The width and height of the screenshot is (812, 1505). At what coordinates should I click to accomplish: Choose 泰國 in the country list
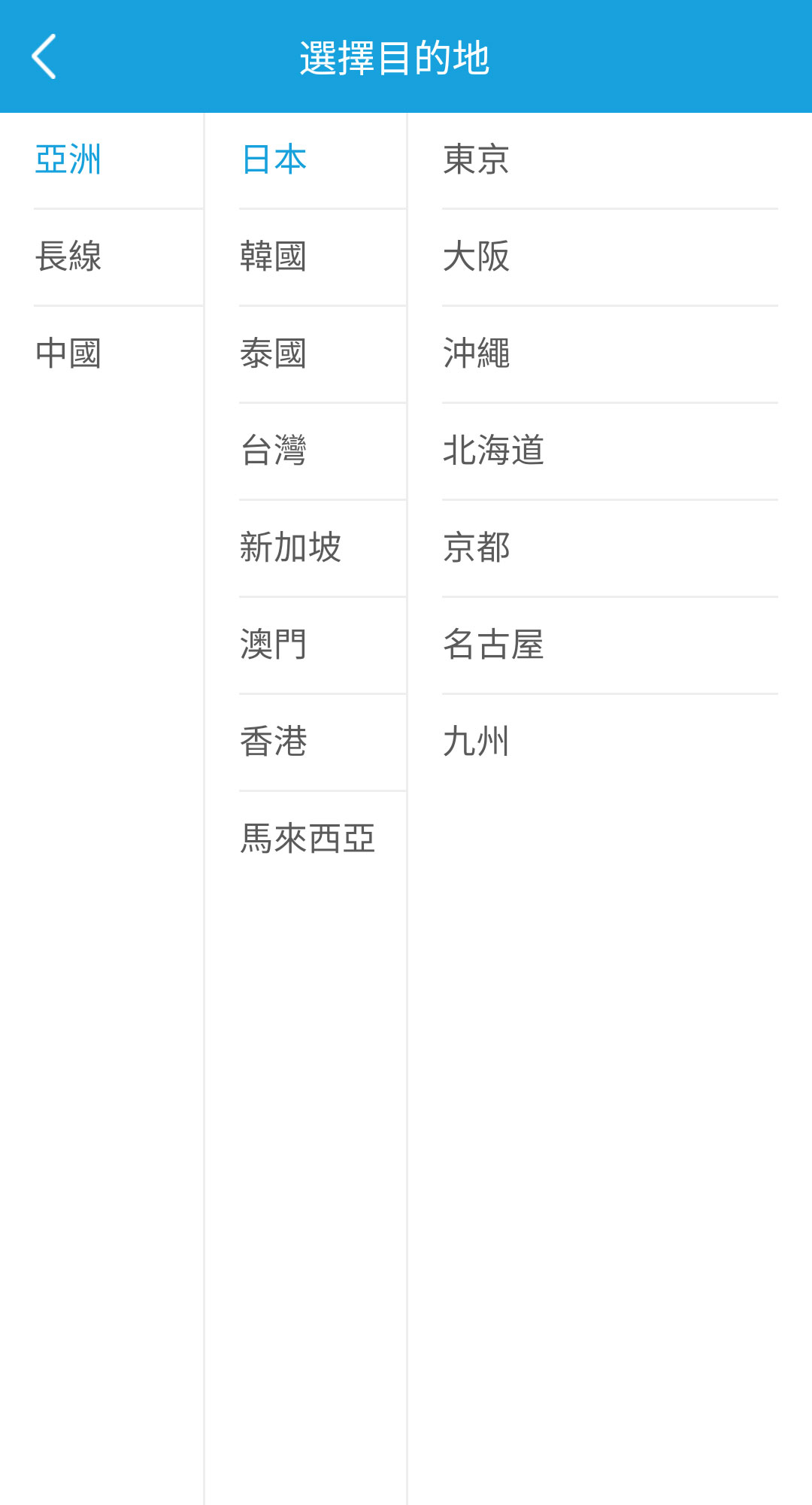[x=274, y=353]
